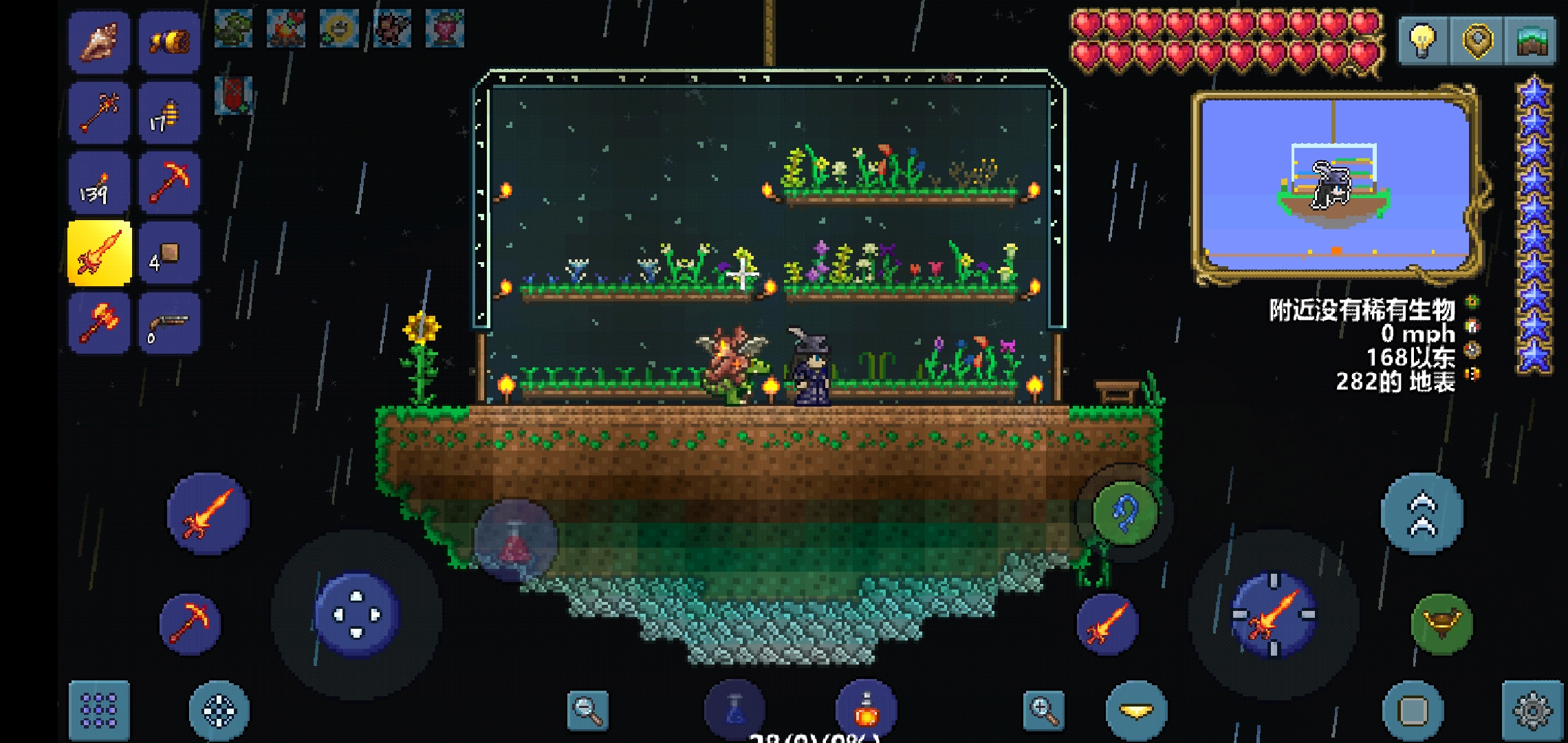Tap the double-arrow jump button
The height and width of the screenshot is (743, 1568).
(x=1422, y=514)
